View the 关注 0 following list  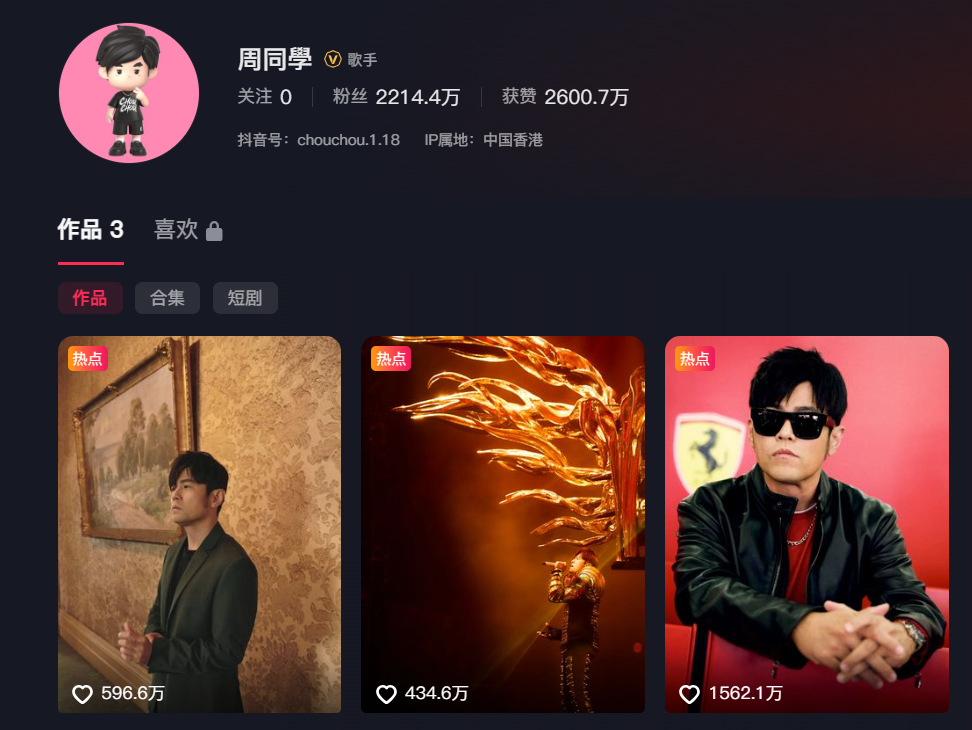coord(264,97)
